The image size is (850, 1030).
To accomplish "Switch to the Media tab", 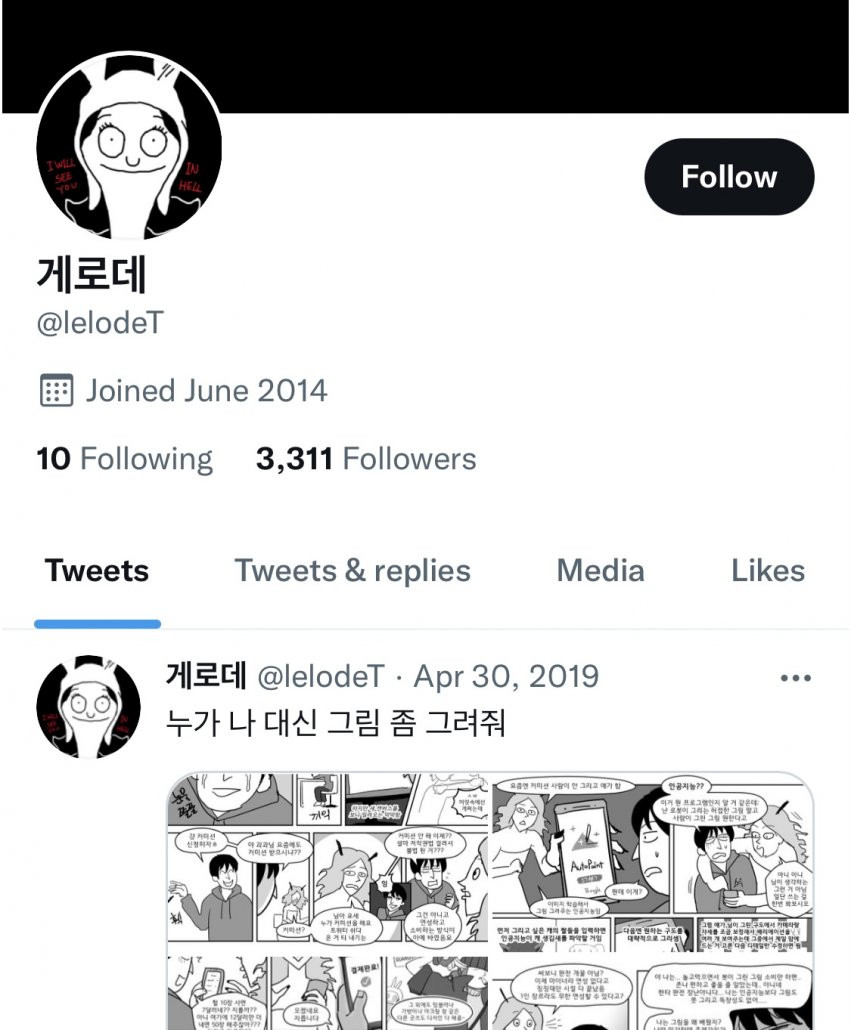I will click(x=600, y=571).
